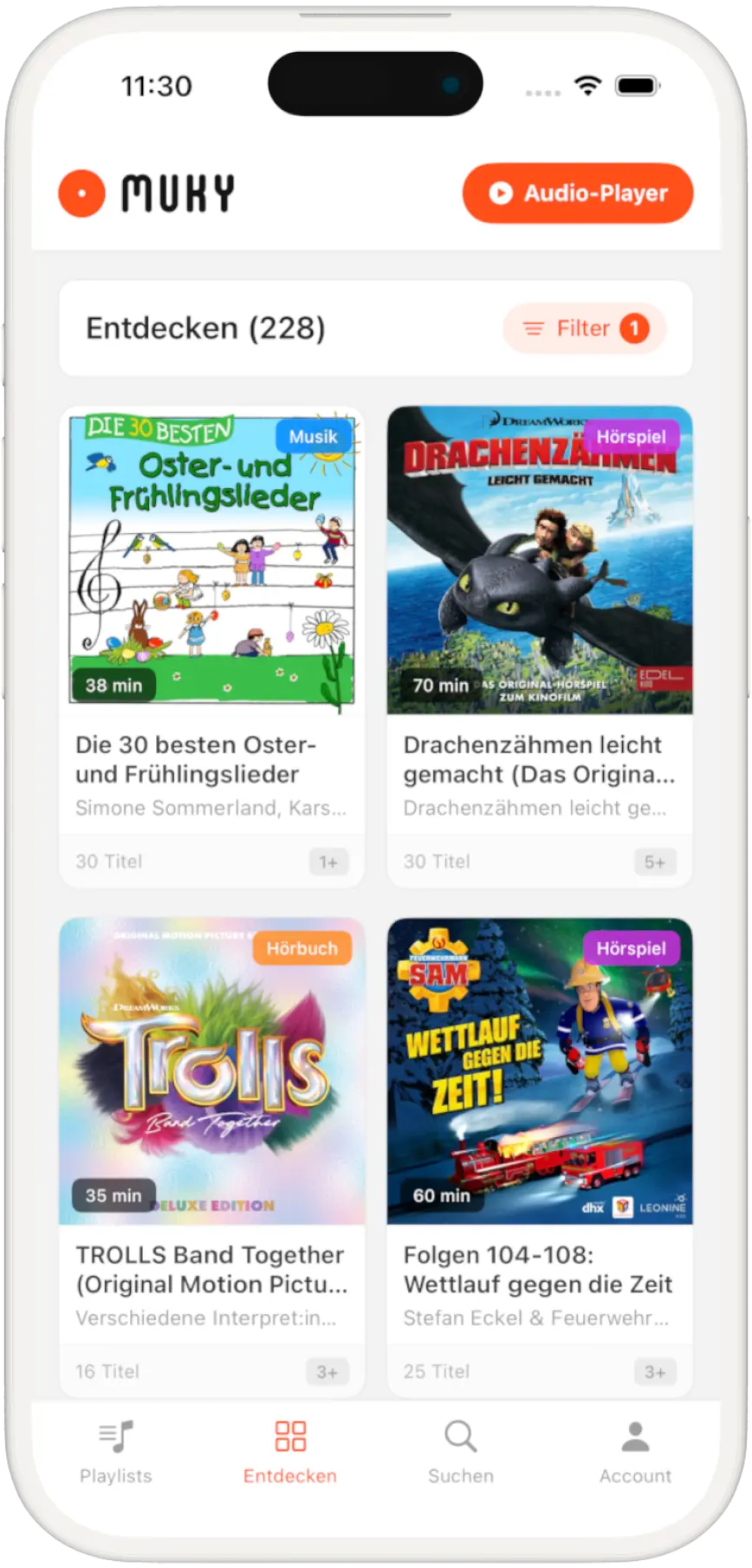Tap the 5+ age rating on Drachenzähmen
The image size is (752, 1568).
(x=655, y=862)
